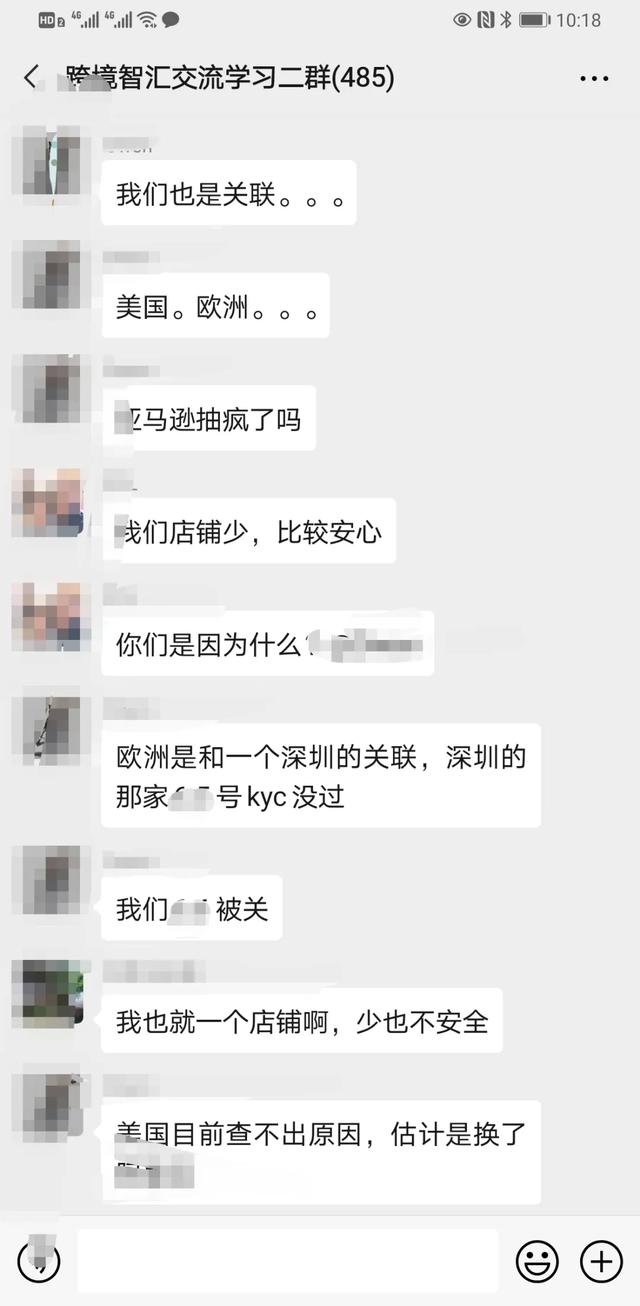
Task: Tap the avatar beside "我们店铺少,比较安心"
Action: 51,503
